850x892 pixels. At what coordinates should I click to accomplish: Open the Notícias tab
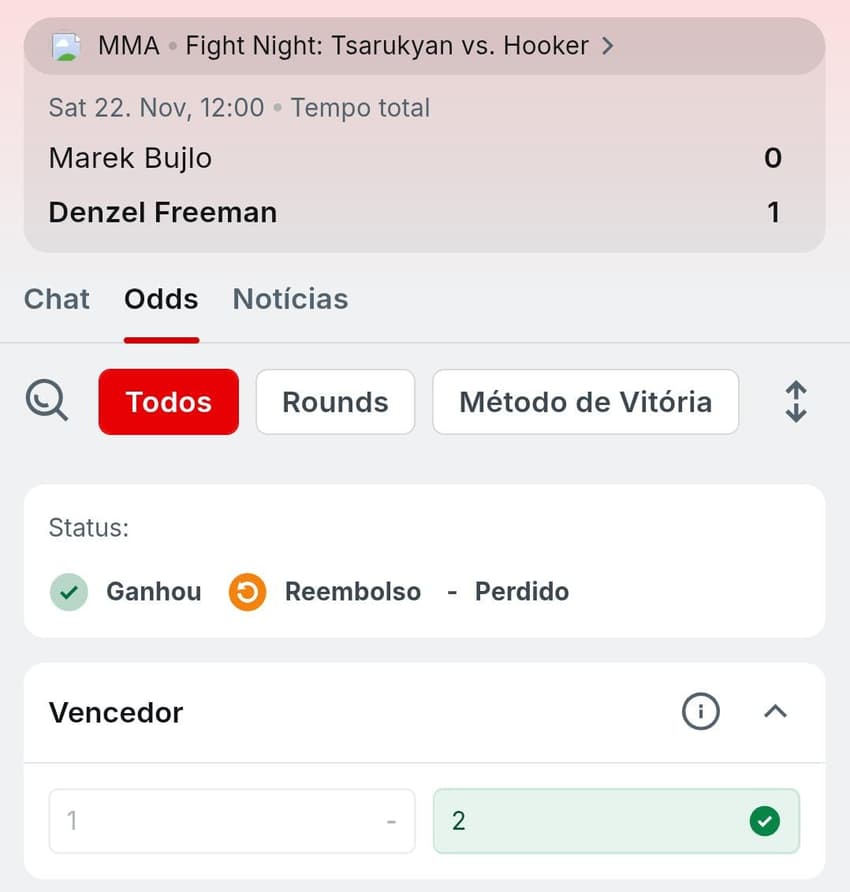[289, 299]
